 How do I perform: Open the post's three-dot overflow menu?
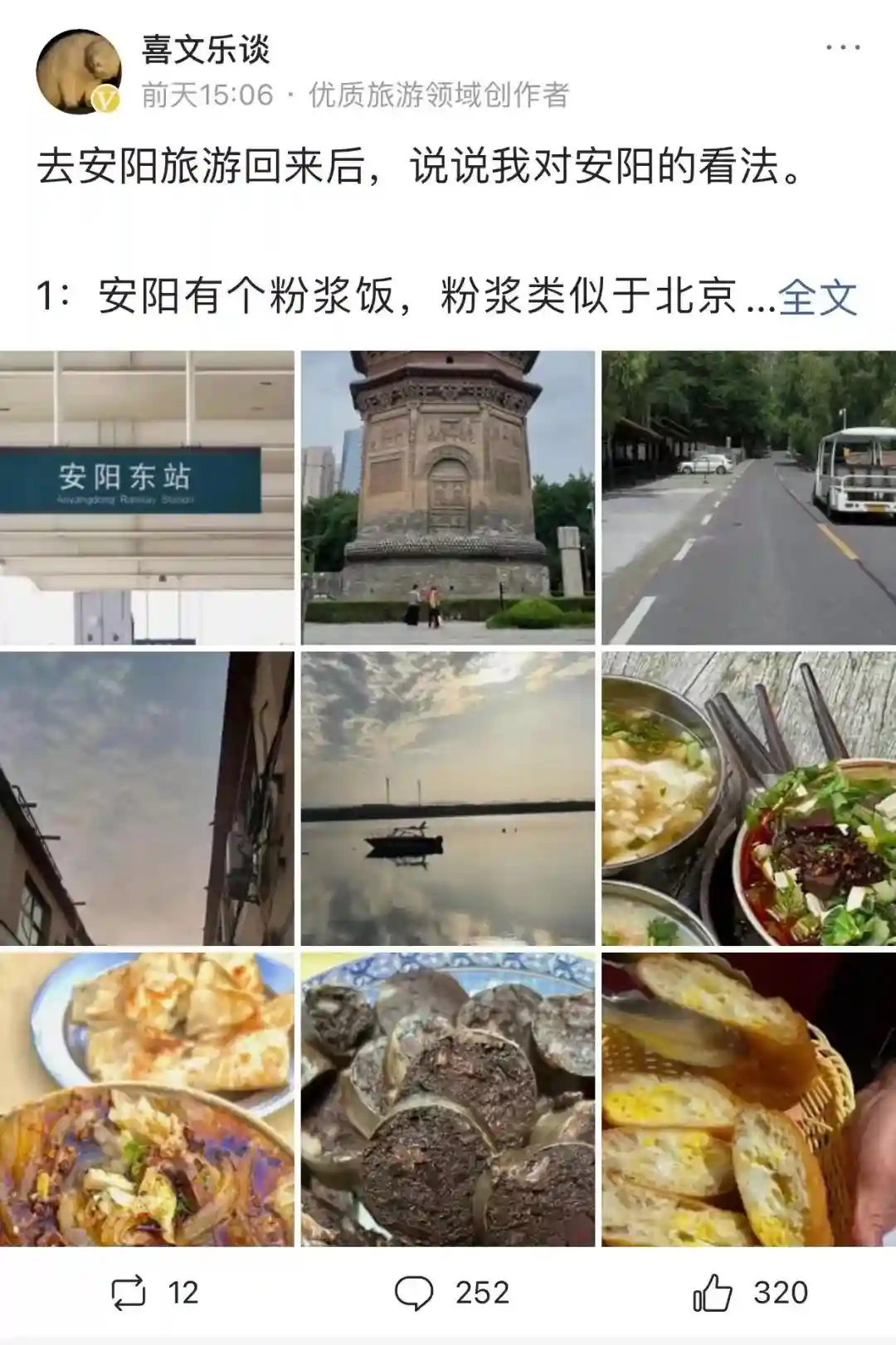842,47
